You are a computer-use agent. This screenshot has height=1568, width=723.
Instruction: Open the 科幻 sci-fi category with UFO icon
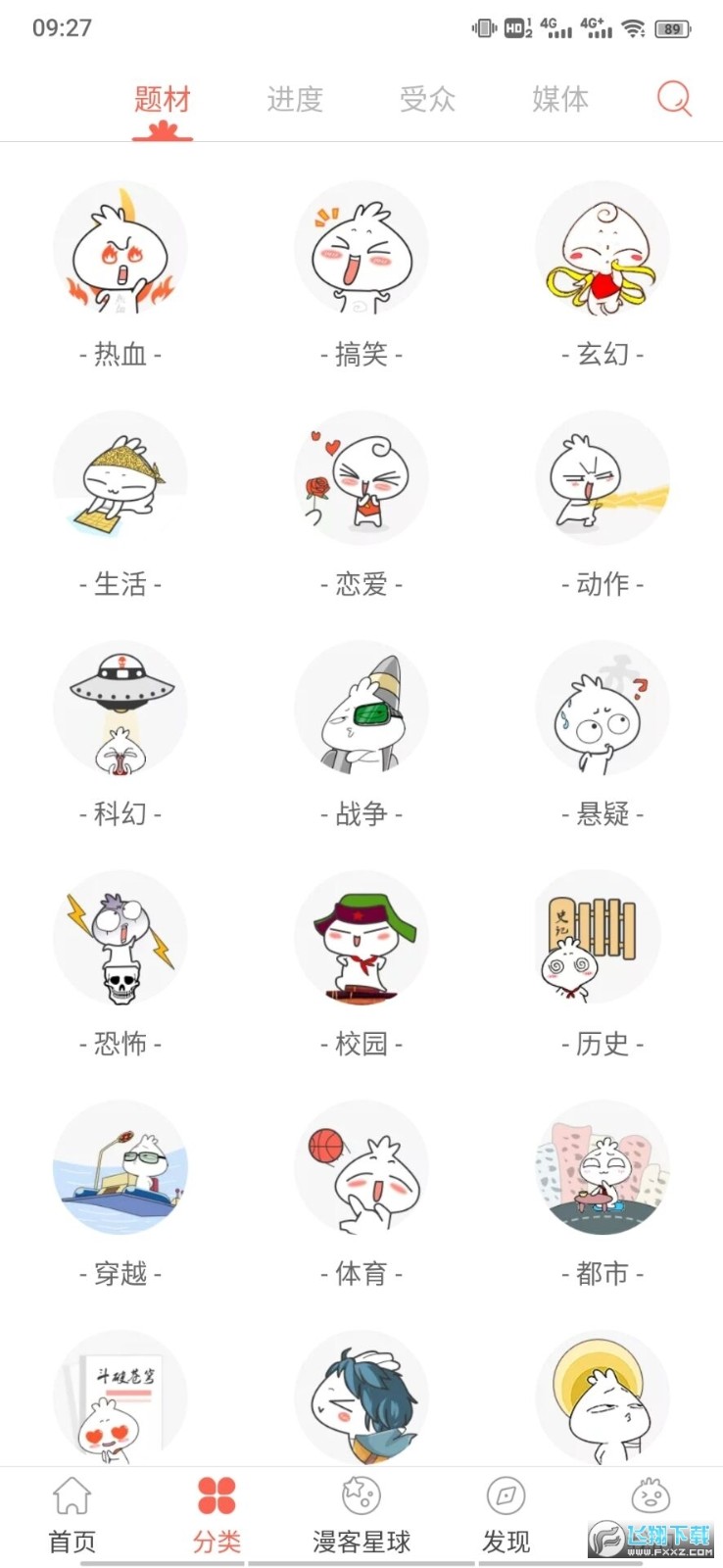(120, 709)
